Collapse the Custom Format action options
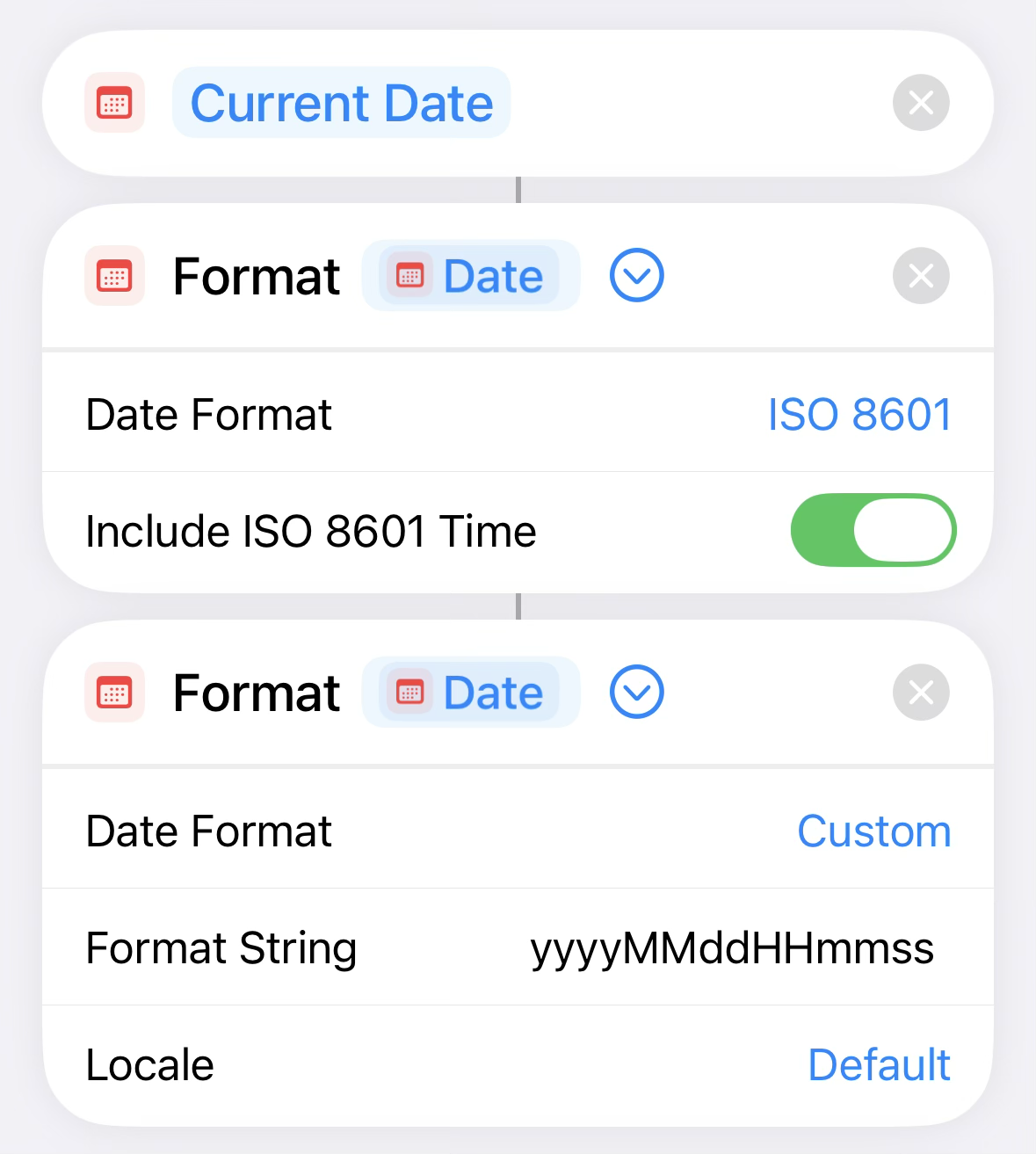 pos(636,693)
